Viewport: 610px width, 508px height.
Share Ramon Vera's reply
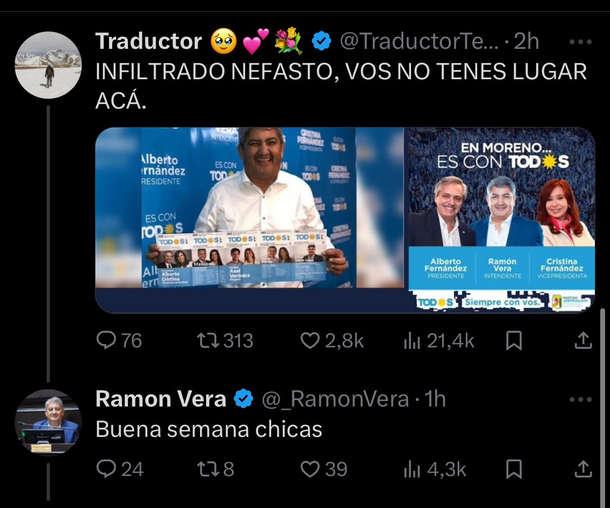(583, 468)
